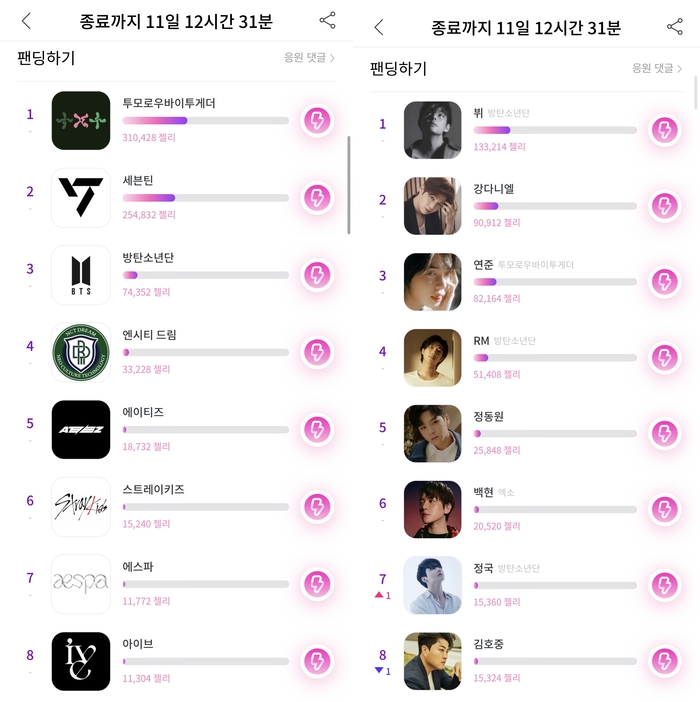
Task: Send jelly votes to 백현
Action: point(665,510)
